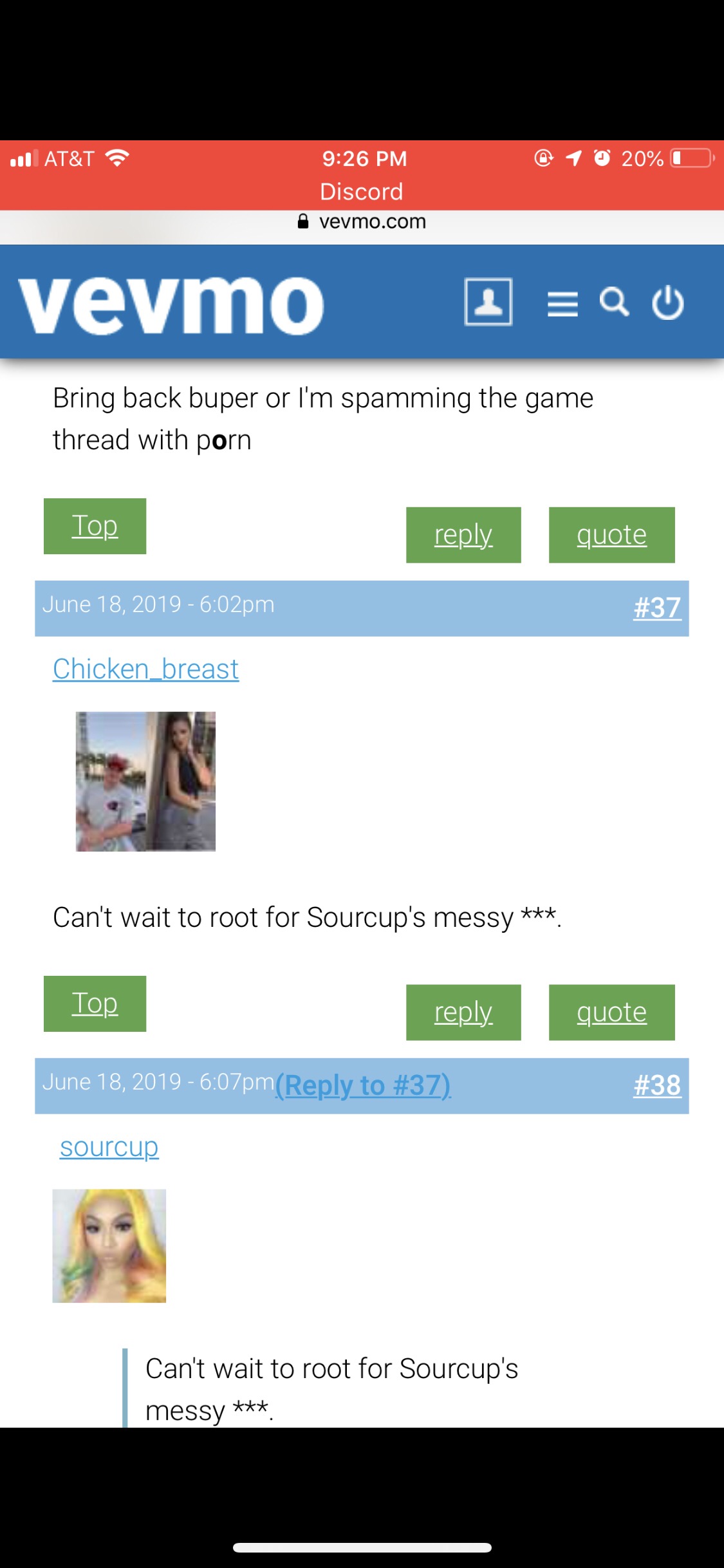Follow the Reply to #37 link
This screenshot has width=724, height=1568.
[363, 1085]
